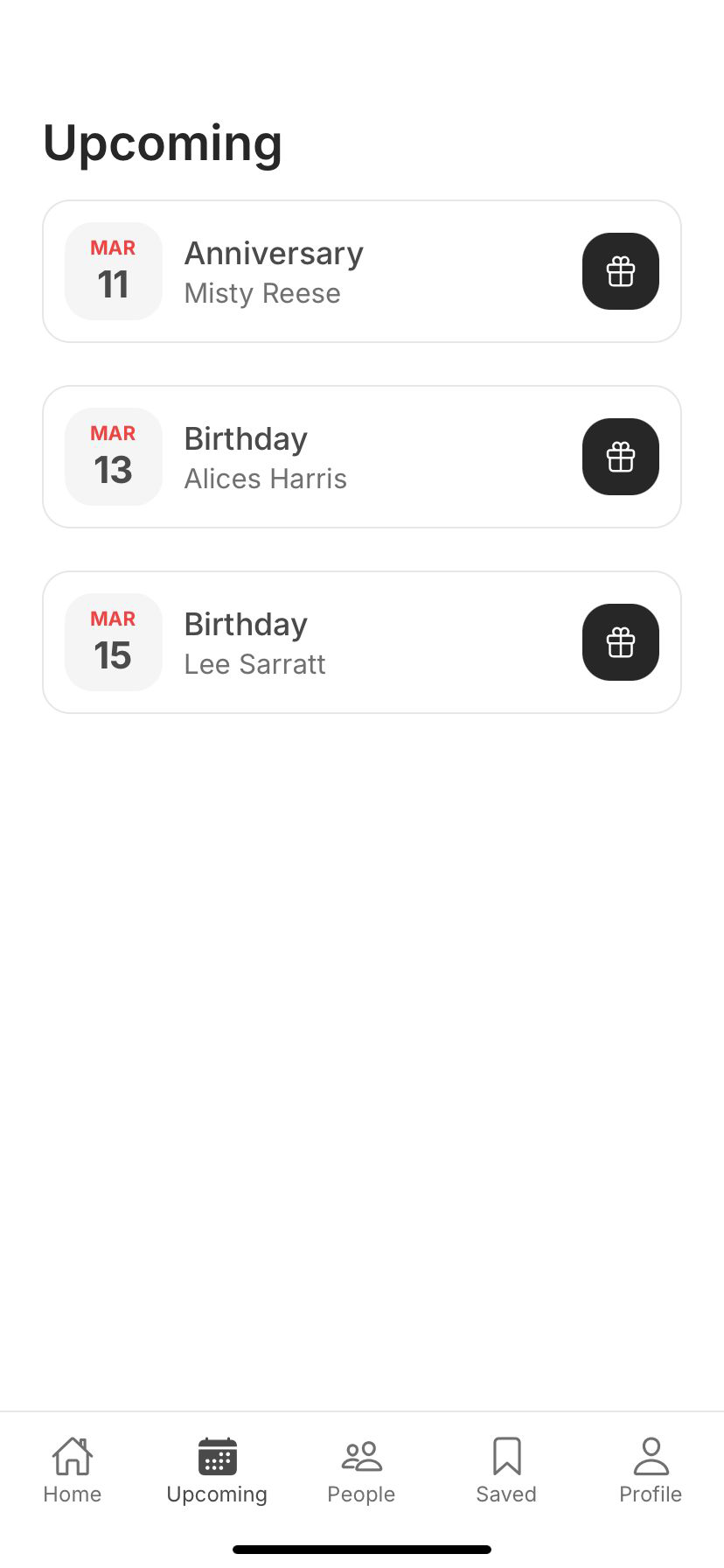Open the MAR 15 date badge
The width and height of the screenshot is (724, 1568).
point(113,641)
